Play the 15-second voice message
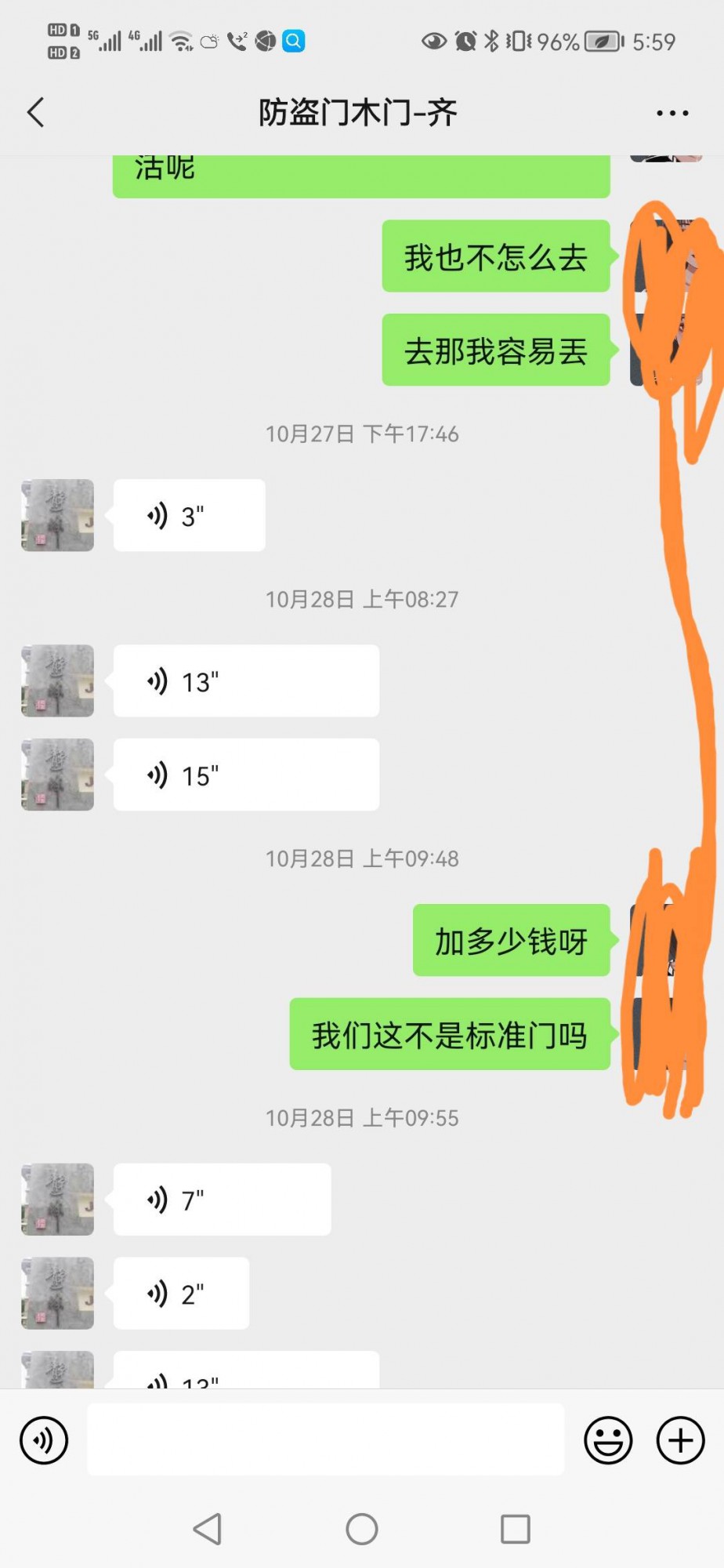This screenshot has height=1568, width=724. [246, 775]
